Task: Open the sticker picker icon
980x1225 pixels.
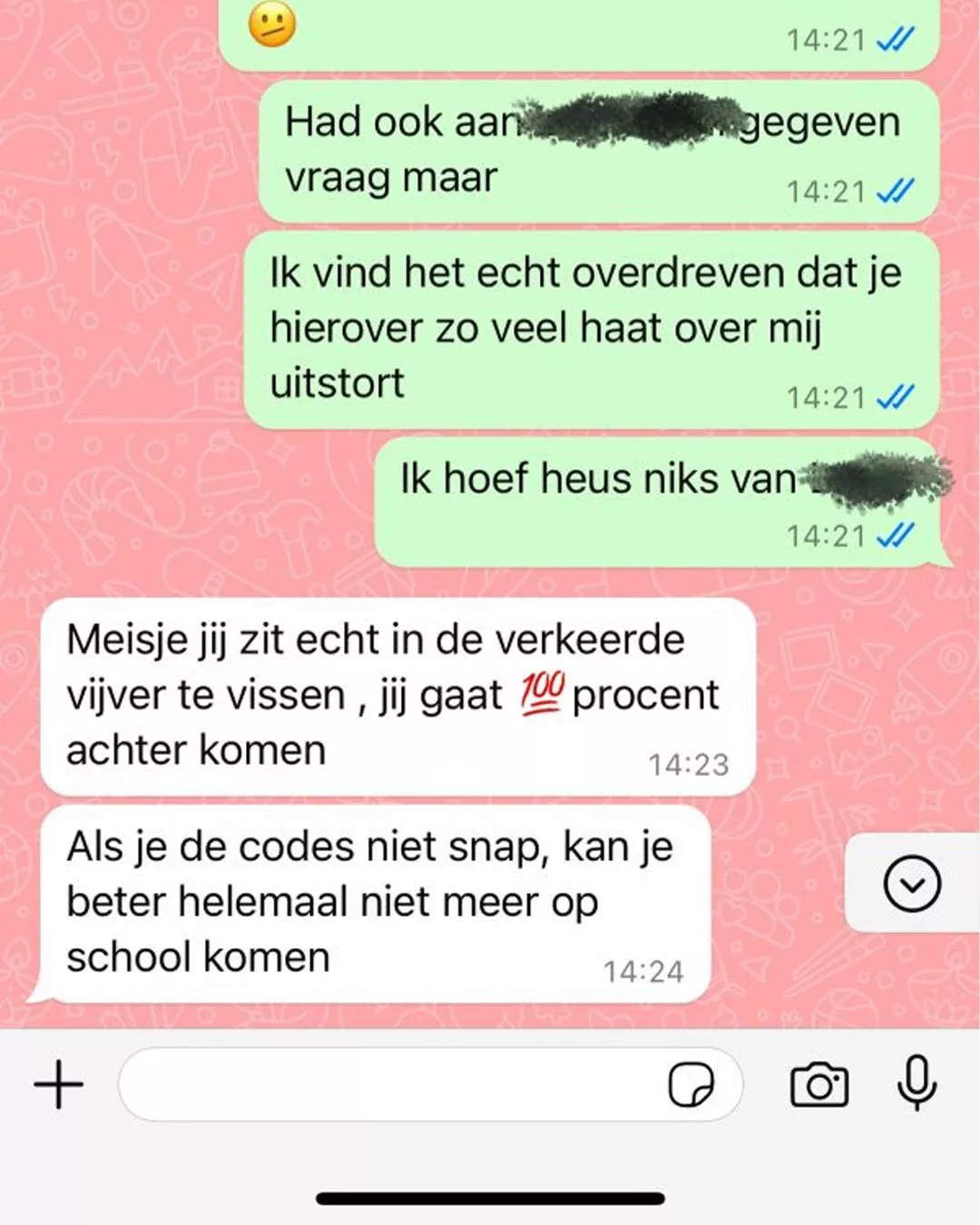Action: [691, 1084]
